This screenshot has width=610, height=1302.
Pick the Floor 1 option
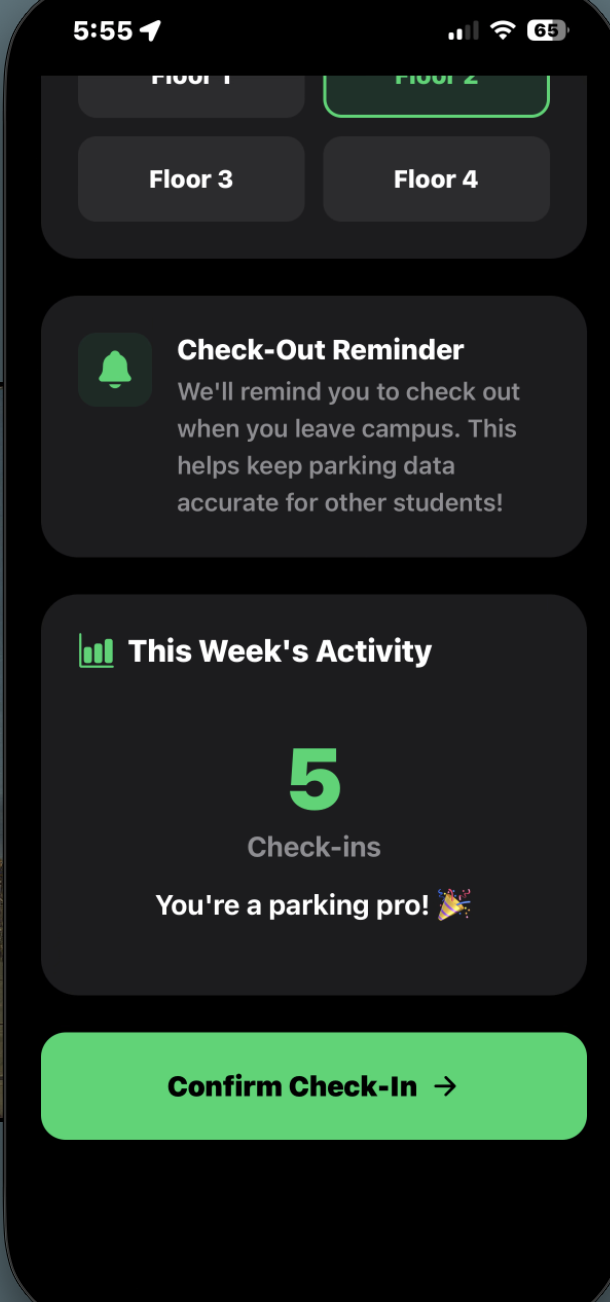[x=191, y=96]
